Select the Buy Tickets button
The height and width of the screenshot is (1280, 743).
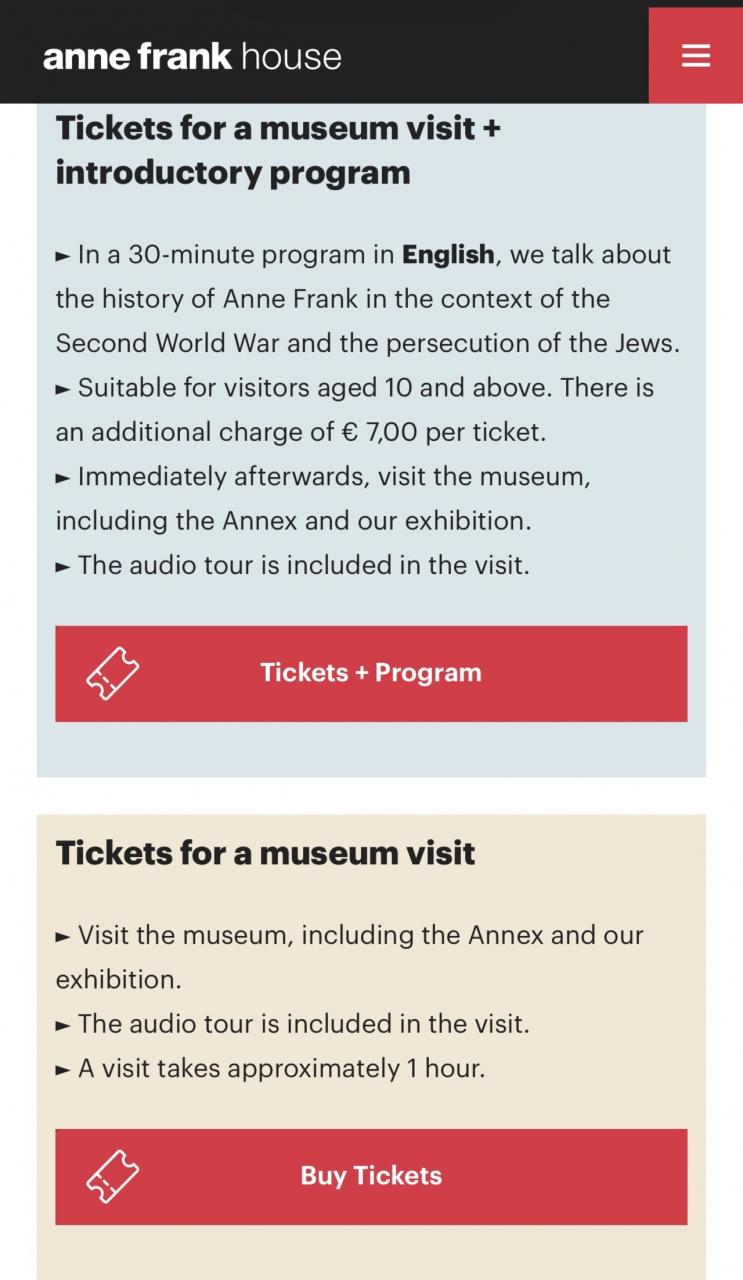pyautogui.click(x=371, y=1176)
